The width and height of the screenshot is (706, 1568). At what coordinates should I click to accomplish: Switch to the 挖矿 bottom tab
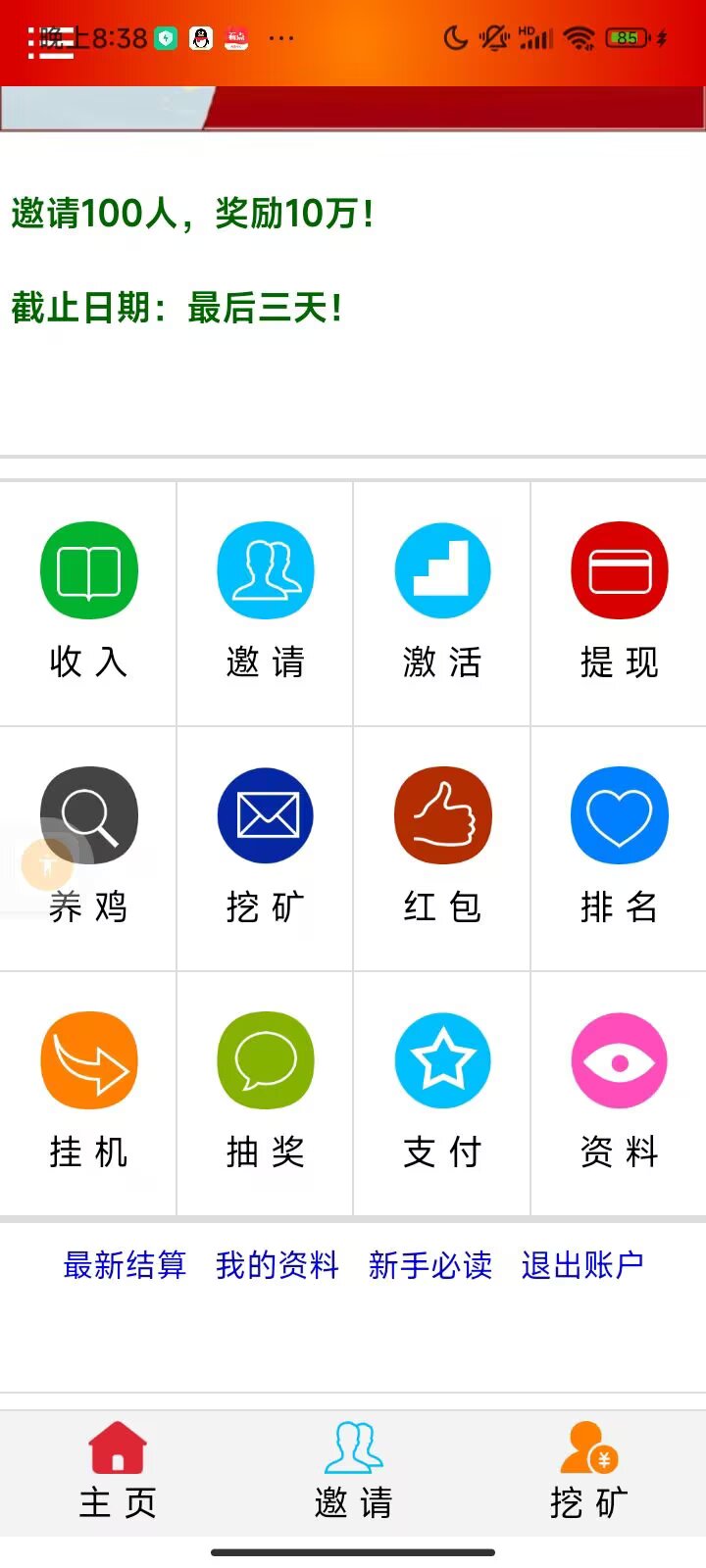tap(588, 1472)
